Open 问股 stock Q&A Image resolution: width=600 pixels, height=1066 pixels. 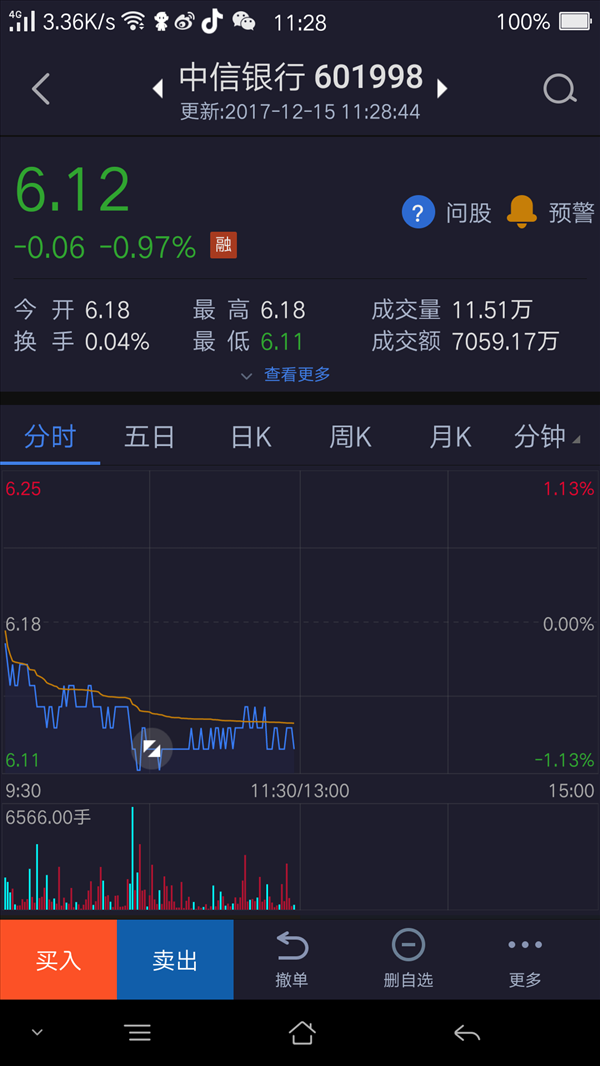coord(446,213)
